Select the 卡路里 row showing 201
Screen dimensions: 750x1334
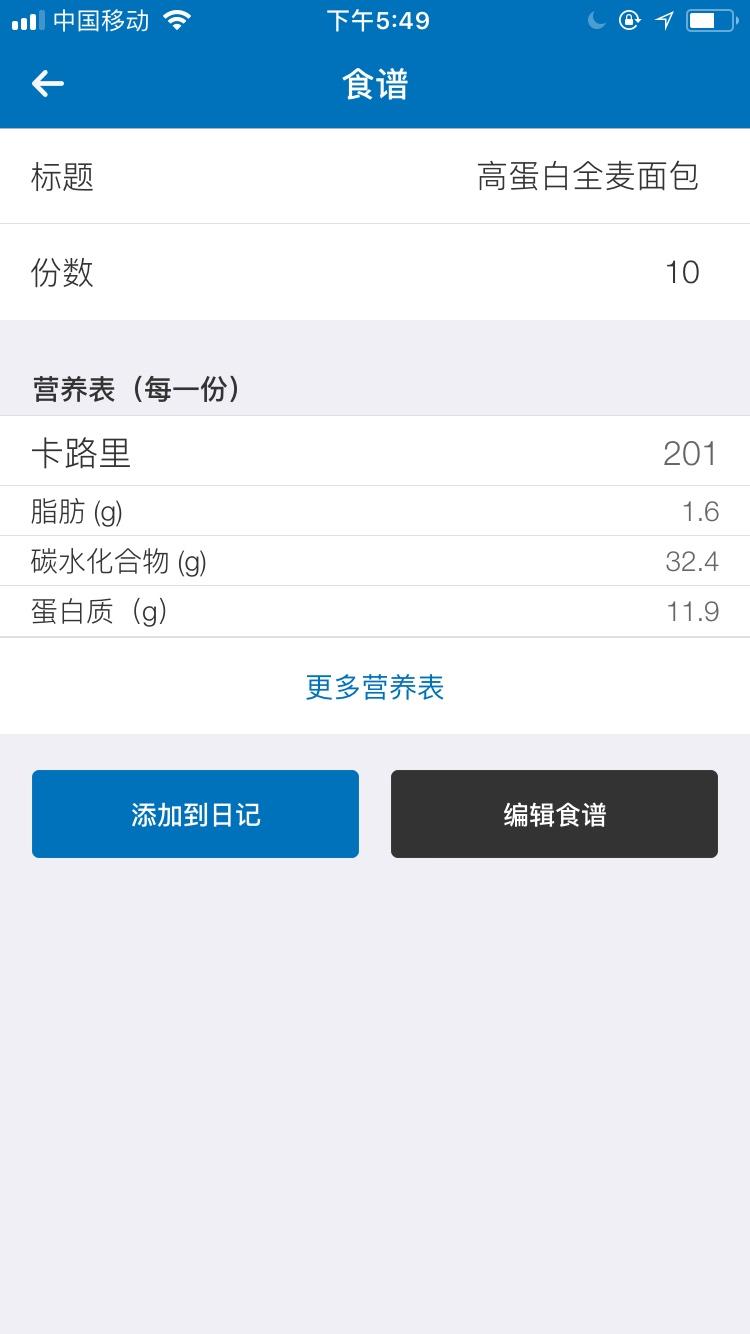click(x=375, y=452)
